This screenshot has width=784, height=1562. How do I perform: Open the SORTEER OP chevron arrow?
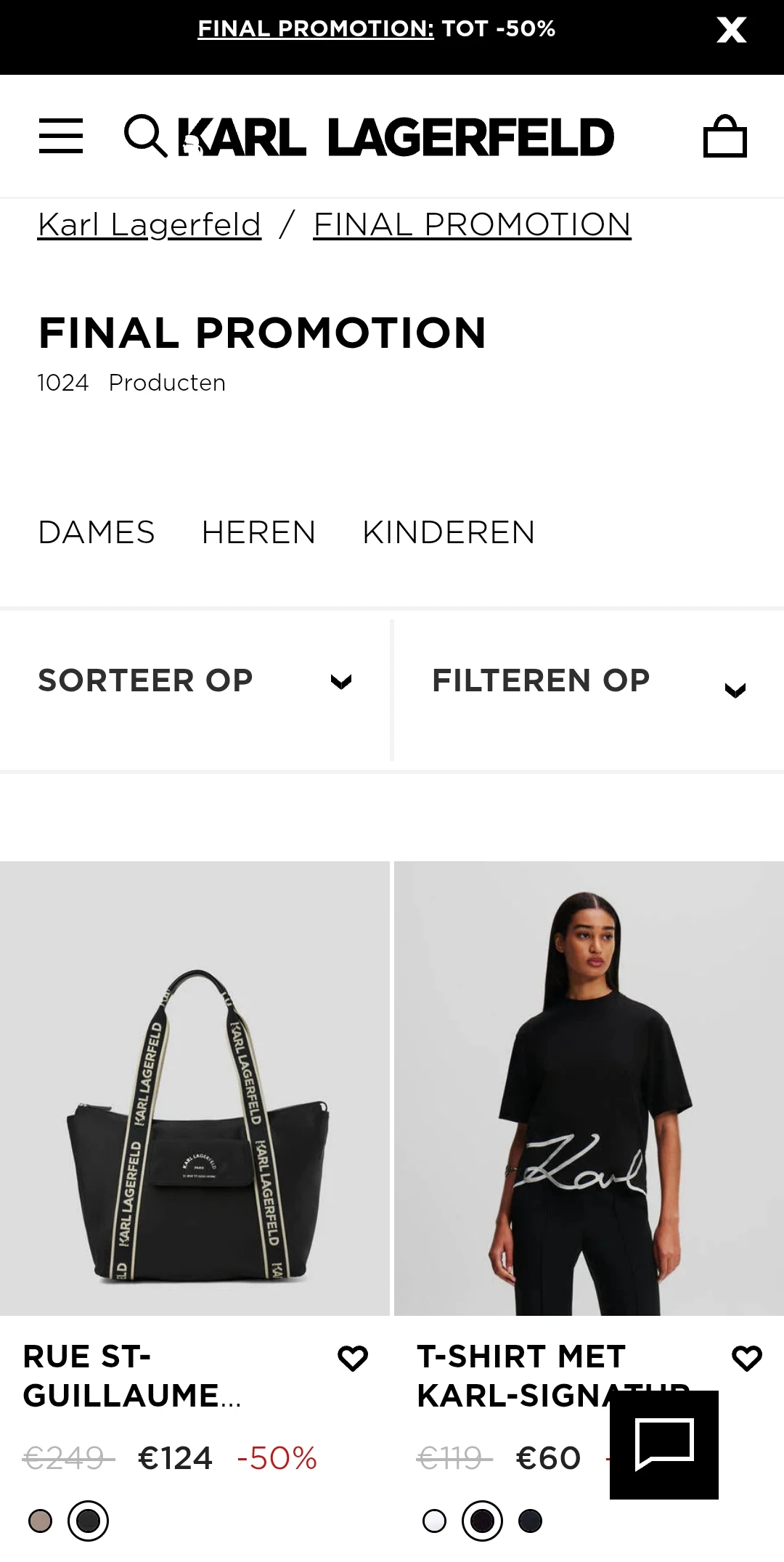[x=341, y=683]
